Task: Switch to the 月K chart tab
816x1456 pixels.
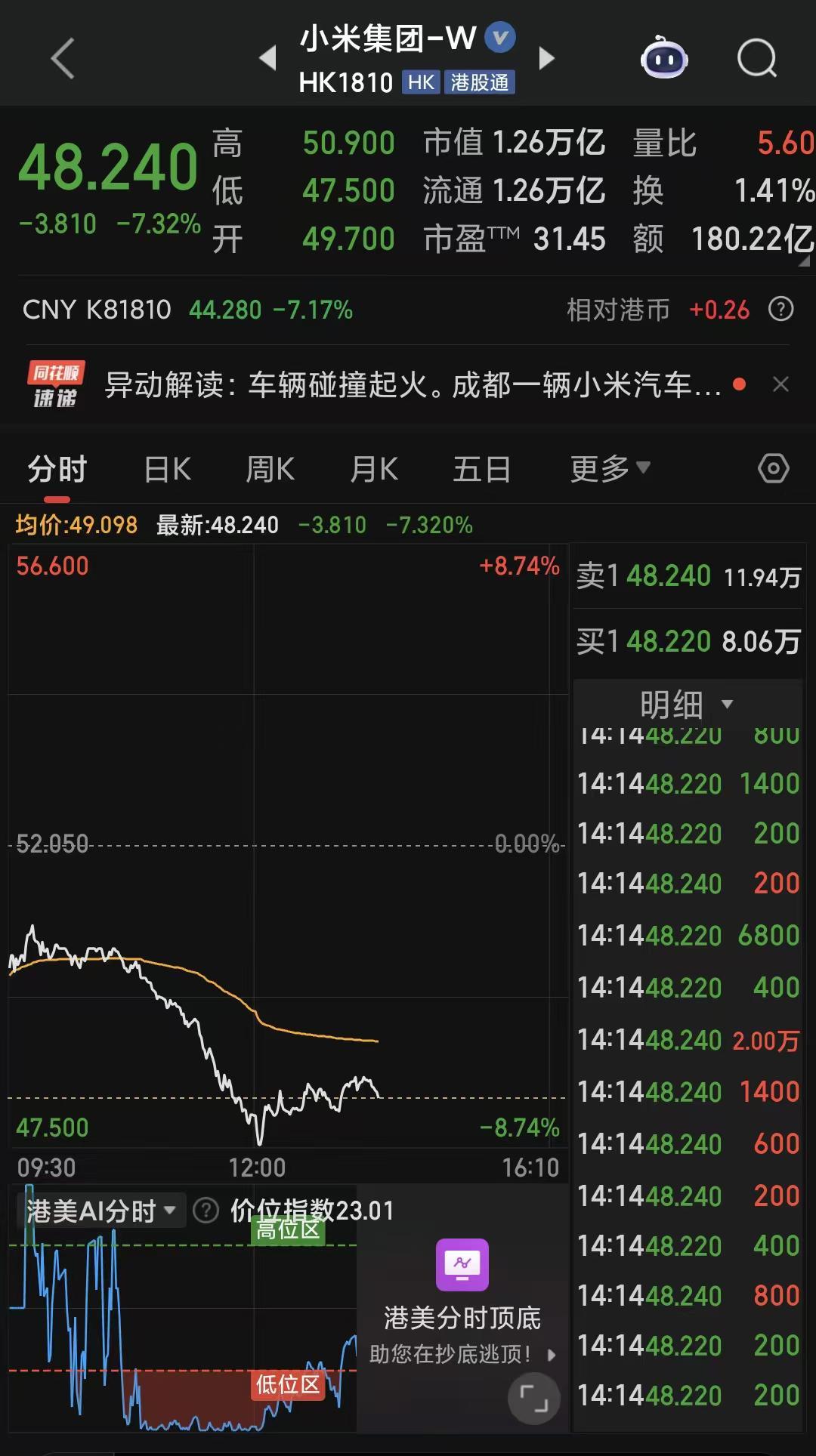Action: [373, 469]
